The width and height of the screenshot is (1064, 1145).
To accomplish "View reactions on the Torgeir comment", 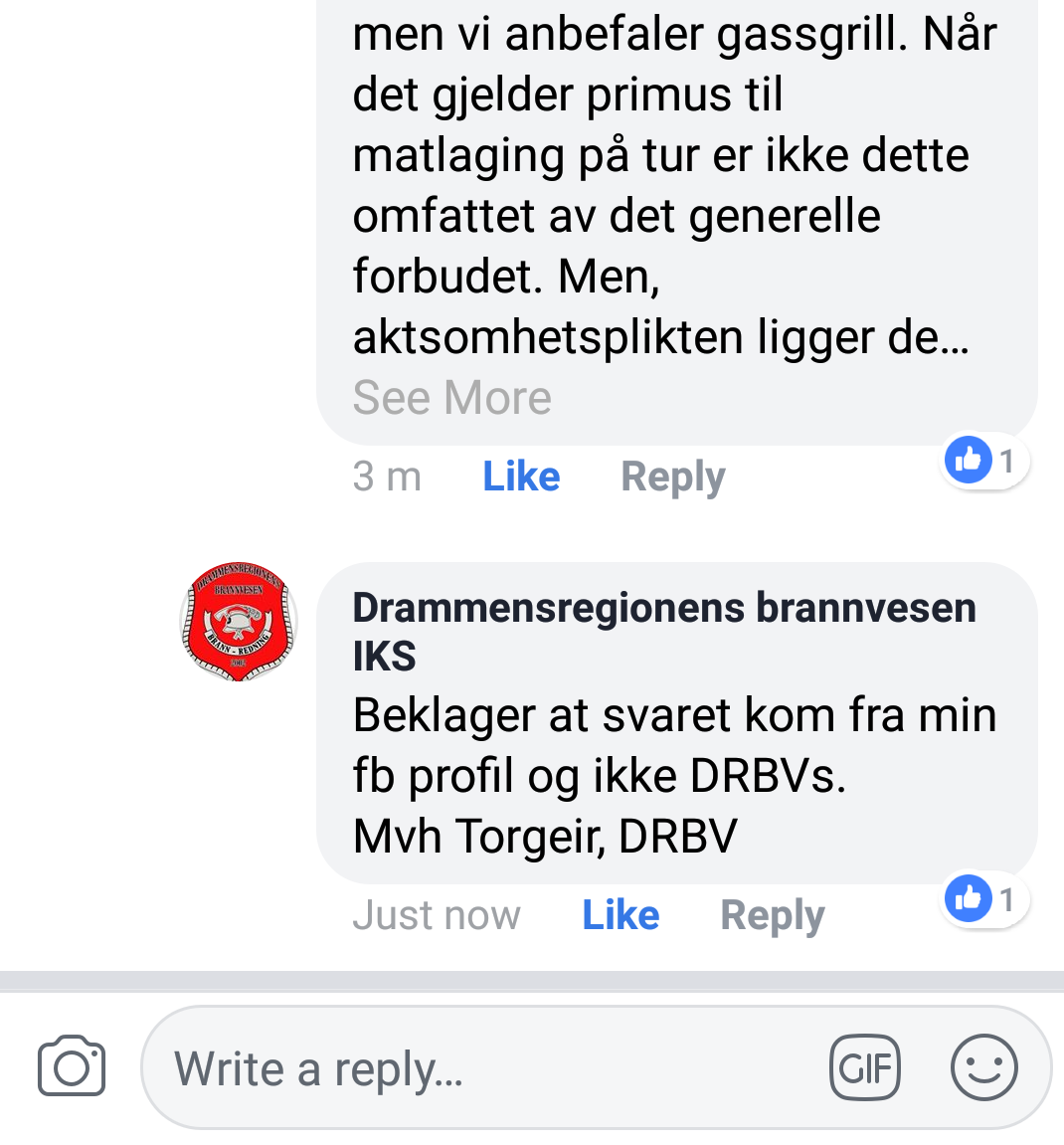I will 984,899.
